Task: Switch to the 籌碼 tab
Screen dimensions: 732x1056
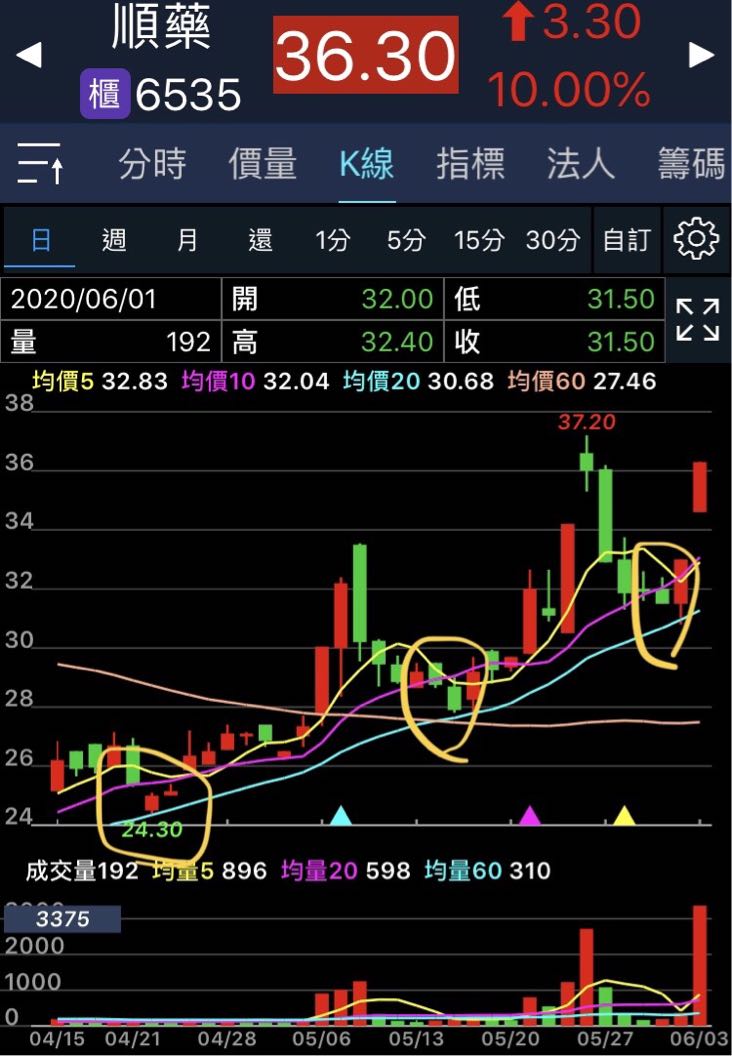Action: 691,163
